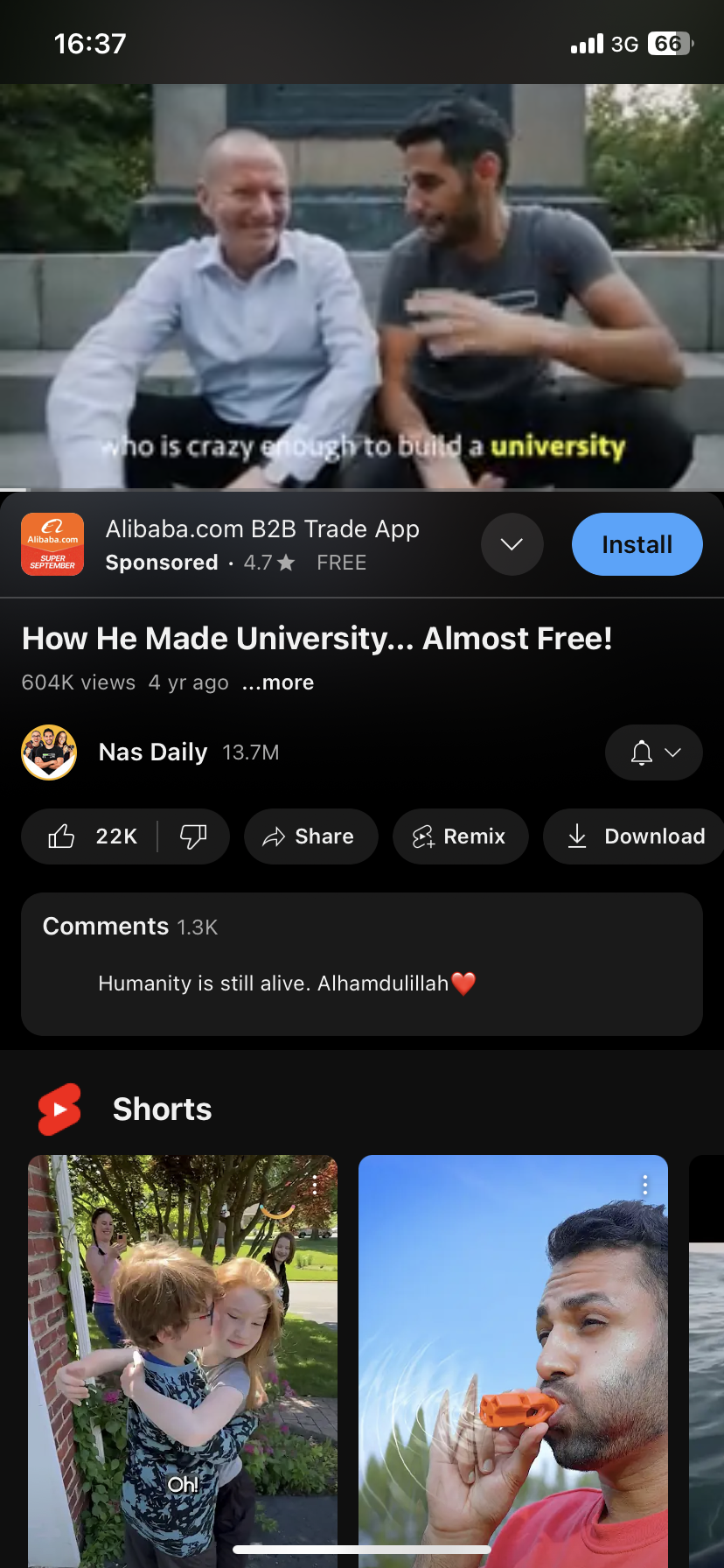This screenshot has width=724, height=1568.
Task: Expand the video description with ...more
Action: pos(278,682)
